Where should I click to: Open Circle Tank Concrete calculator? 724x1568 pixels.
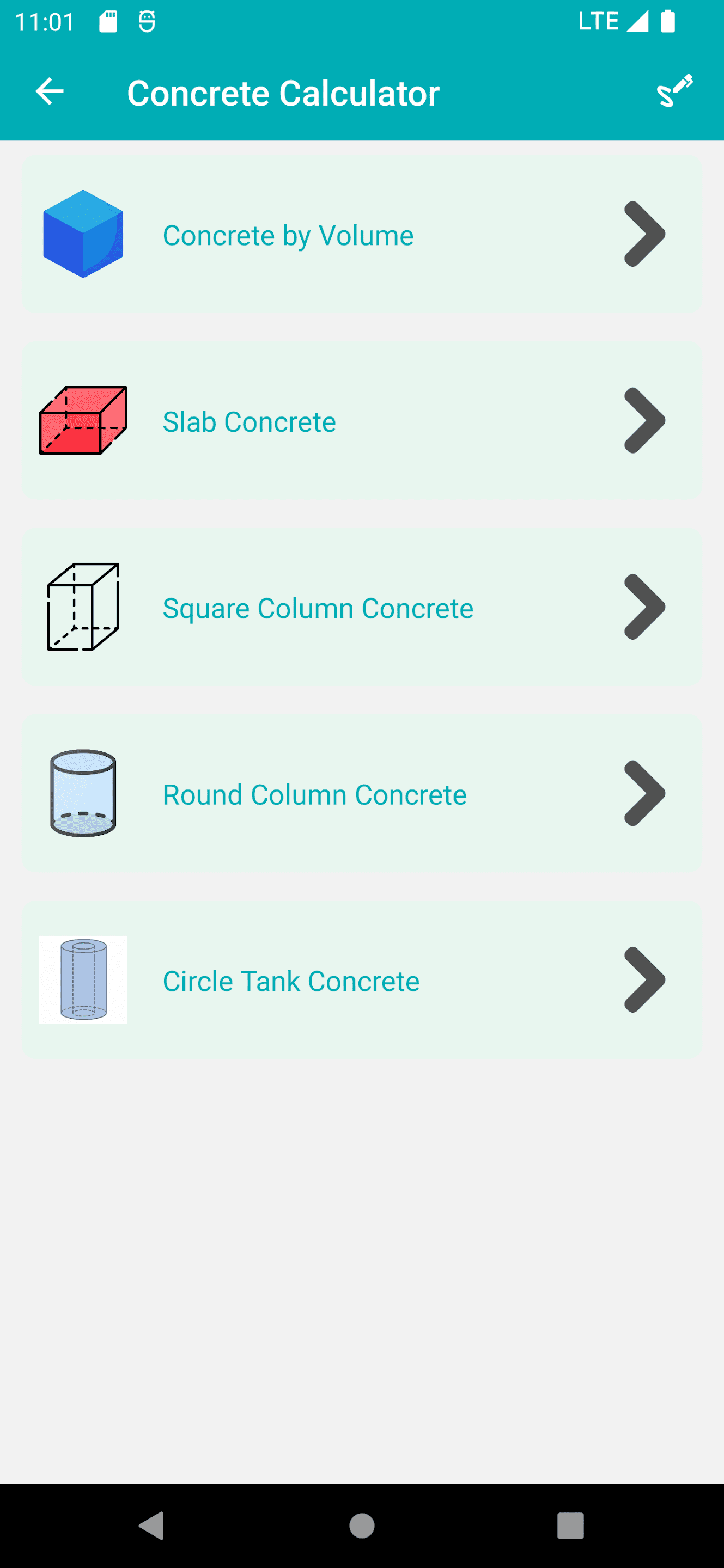[x=362, y=980]
